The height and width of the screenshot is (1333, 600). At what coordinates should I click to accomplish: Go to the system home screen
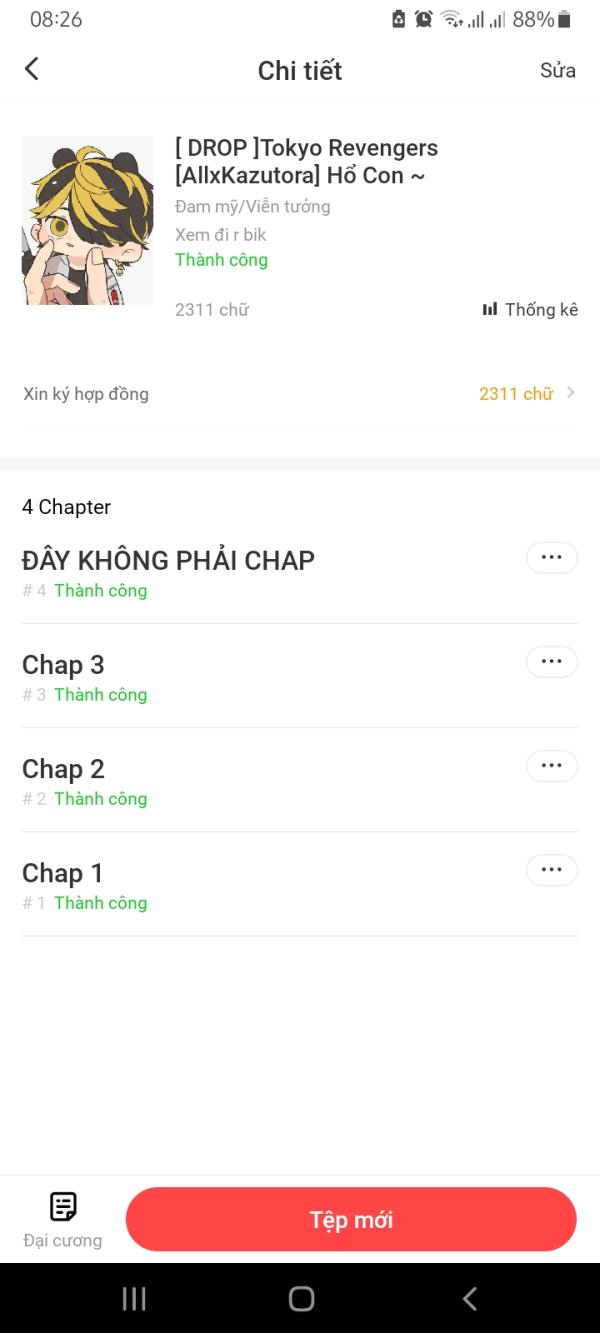pyautogui.click(x=301, y=1298)
